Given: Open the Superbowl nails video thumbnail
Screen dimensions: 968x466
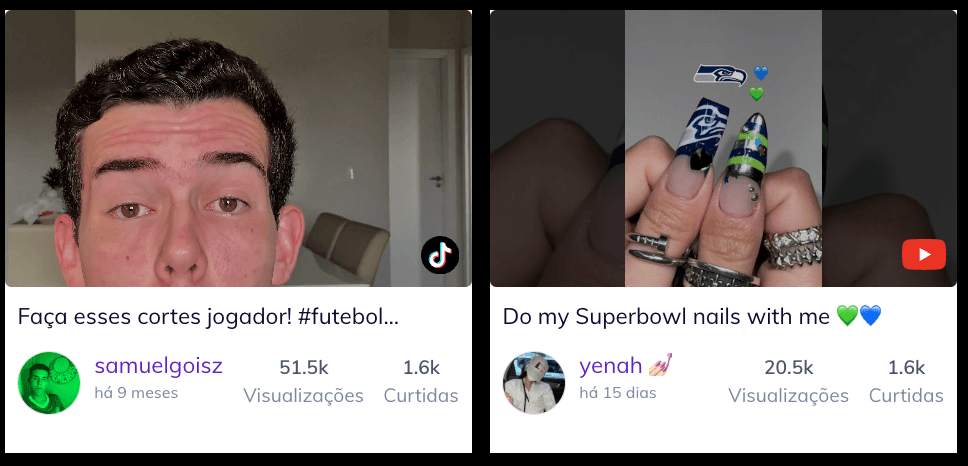Looking at the screenshot, I should (x=722, y=150).
